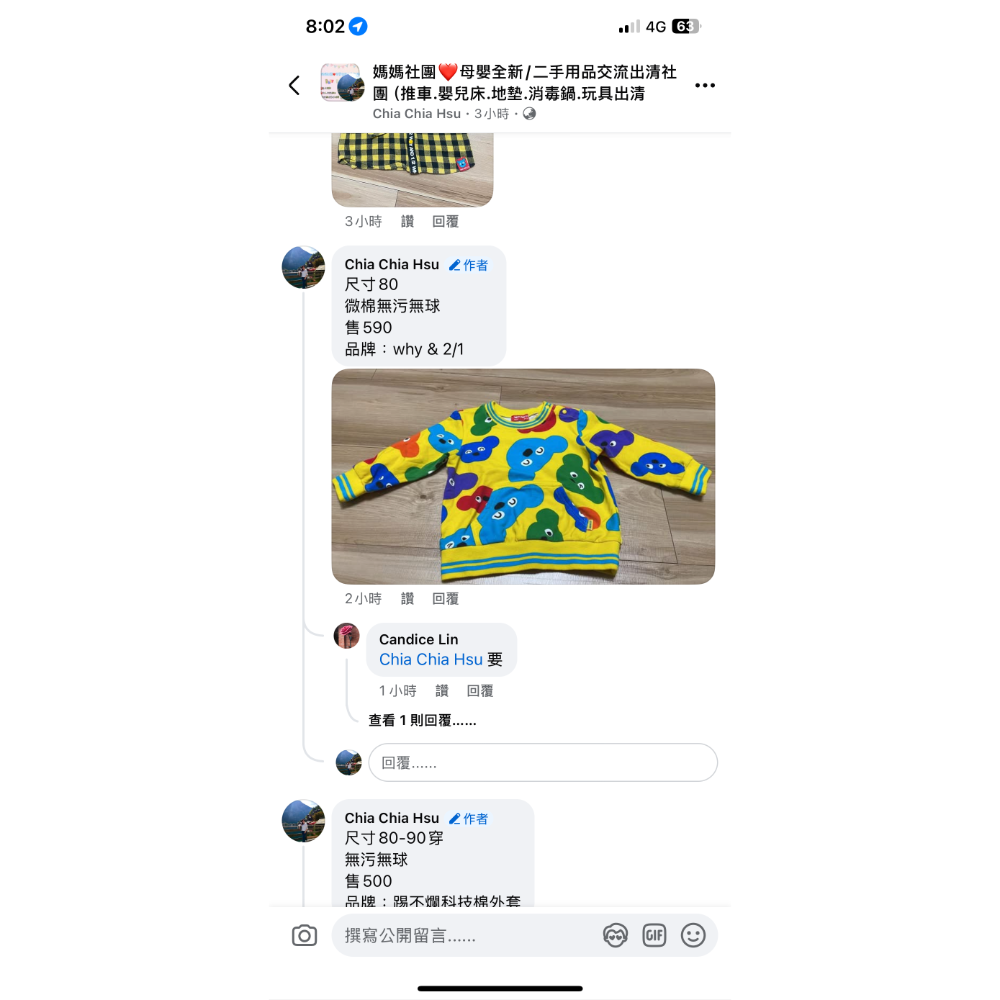Reply to the plaid shirt comment
The height and width of the screenshot is (1000, 1000).
(x=445, y=222)
